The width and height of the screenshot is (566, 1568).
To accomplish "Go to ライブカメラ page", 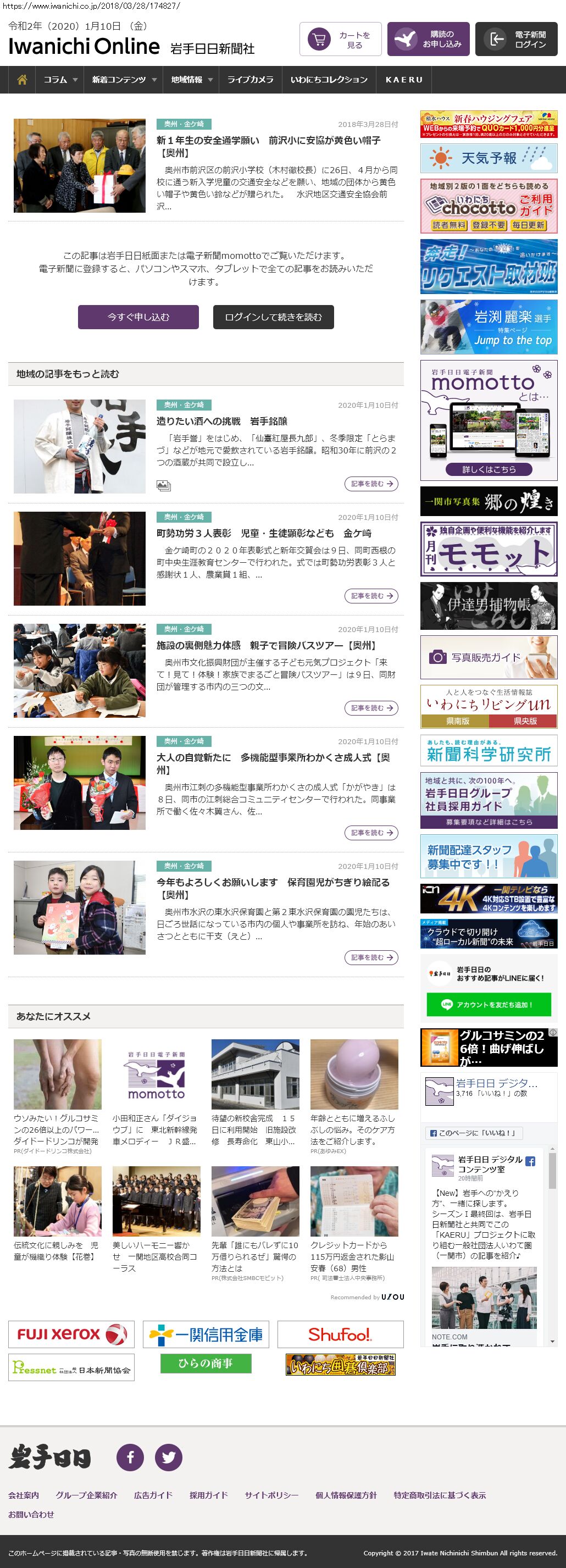I will tap(250, 80).
